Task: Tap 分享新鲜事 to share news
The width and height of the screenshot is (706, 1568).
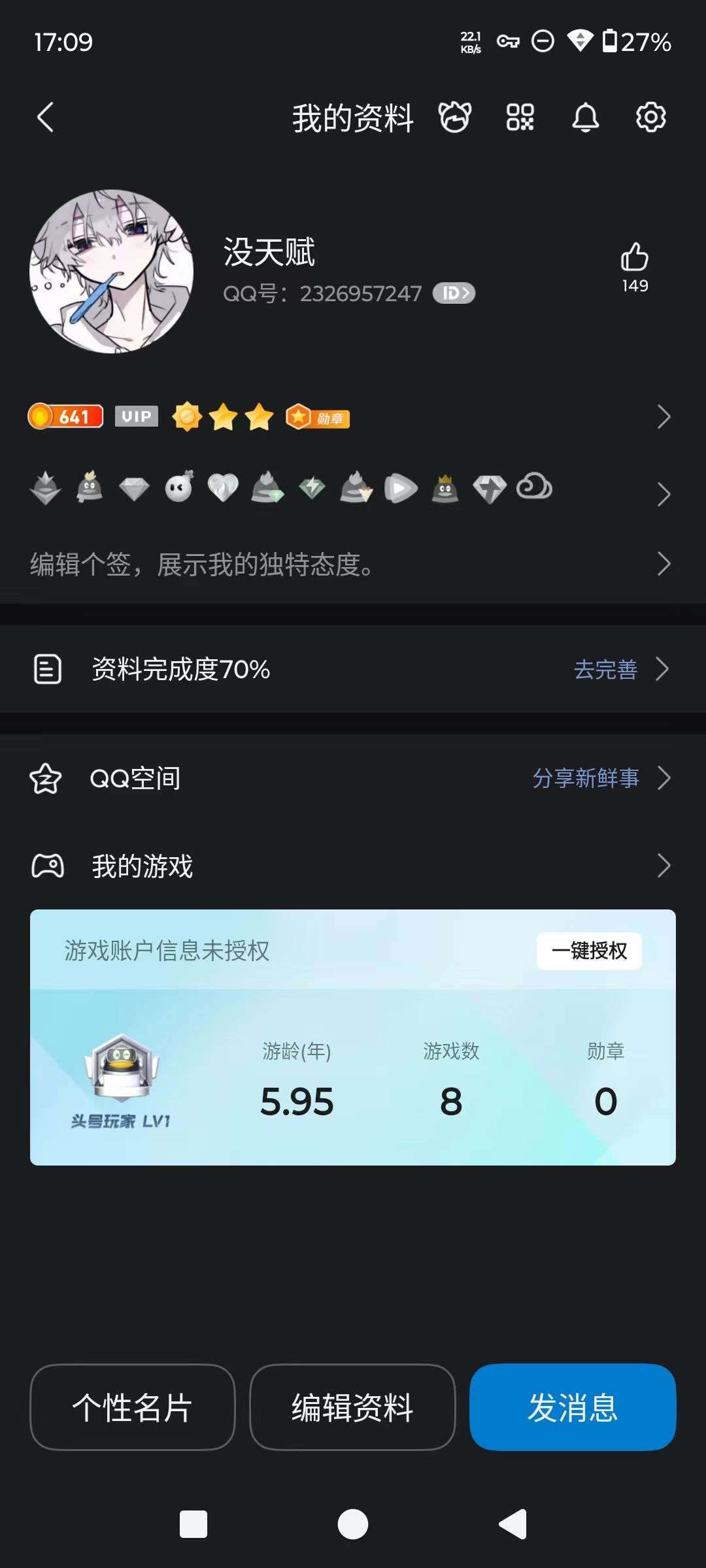Action: [587, 777]
